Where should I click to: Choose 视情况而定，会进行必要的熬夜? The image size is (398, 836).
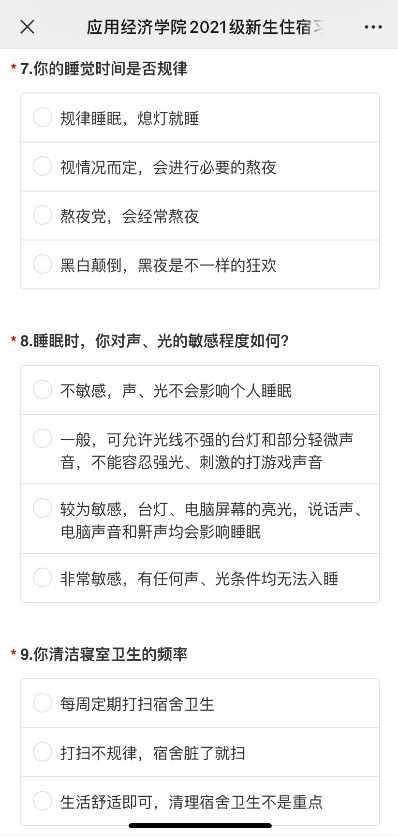(200, 167)
